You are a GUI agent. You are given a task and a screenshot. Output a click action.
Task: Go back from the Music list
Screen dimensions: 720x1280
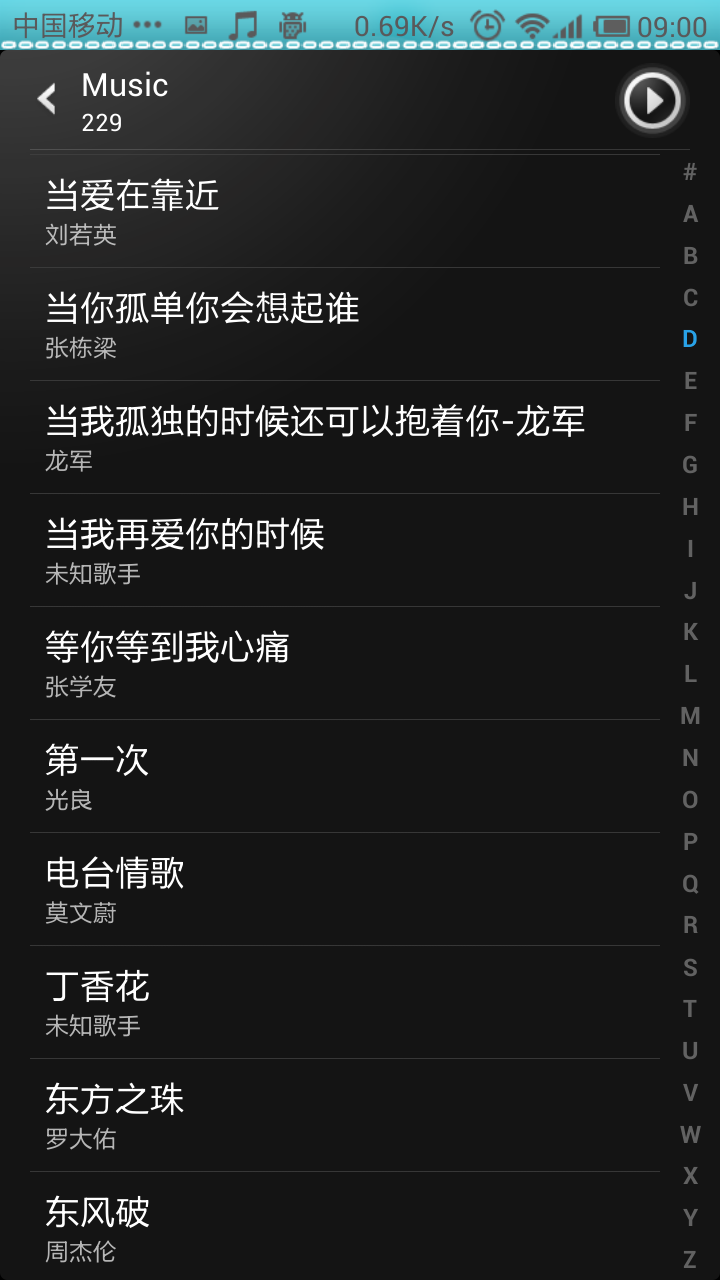(x=47, y=99)
